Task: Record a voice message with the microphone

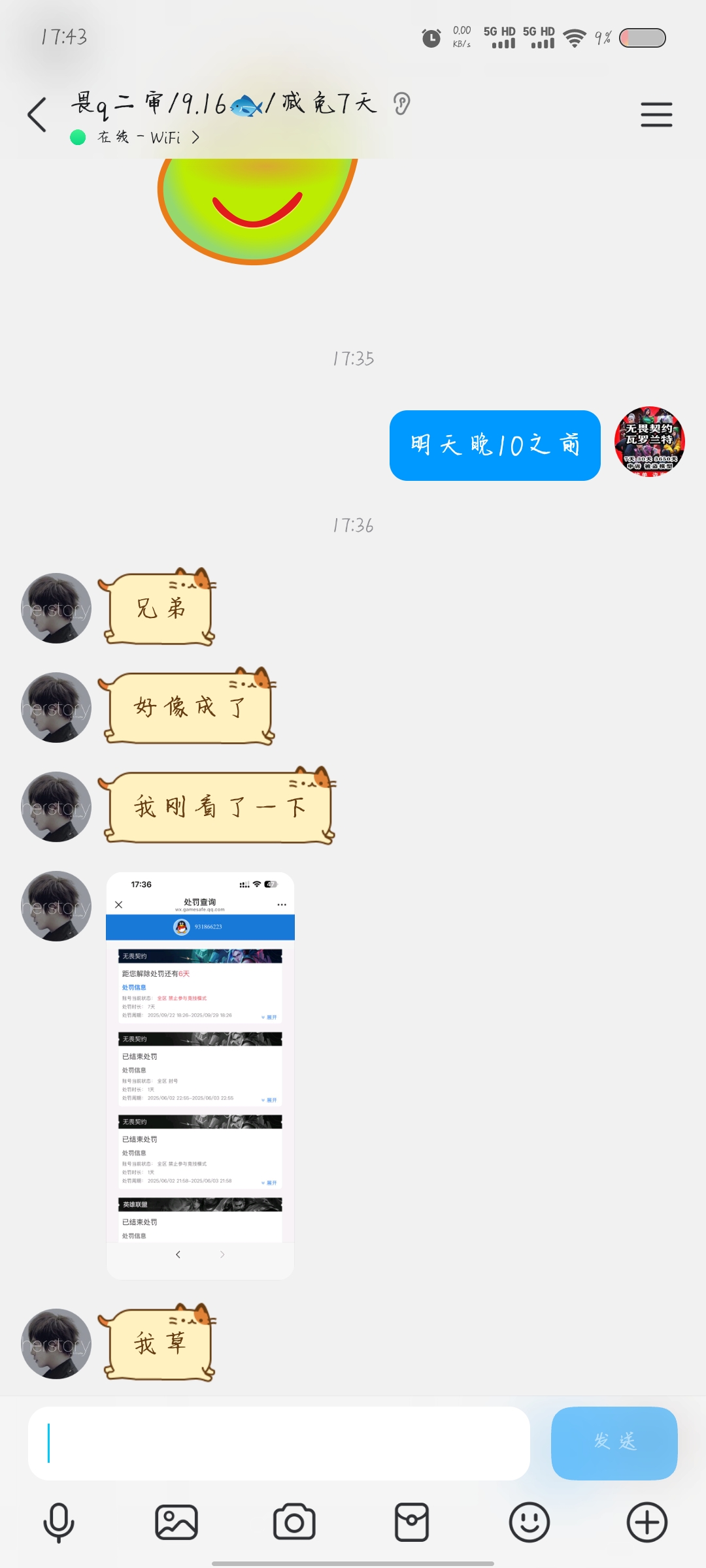Action: (59, 1522)
